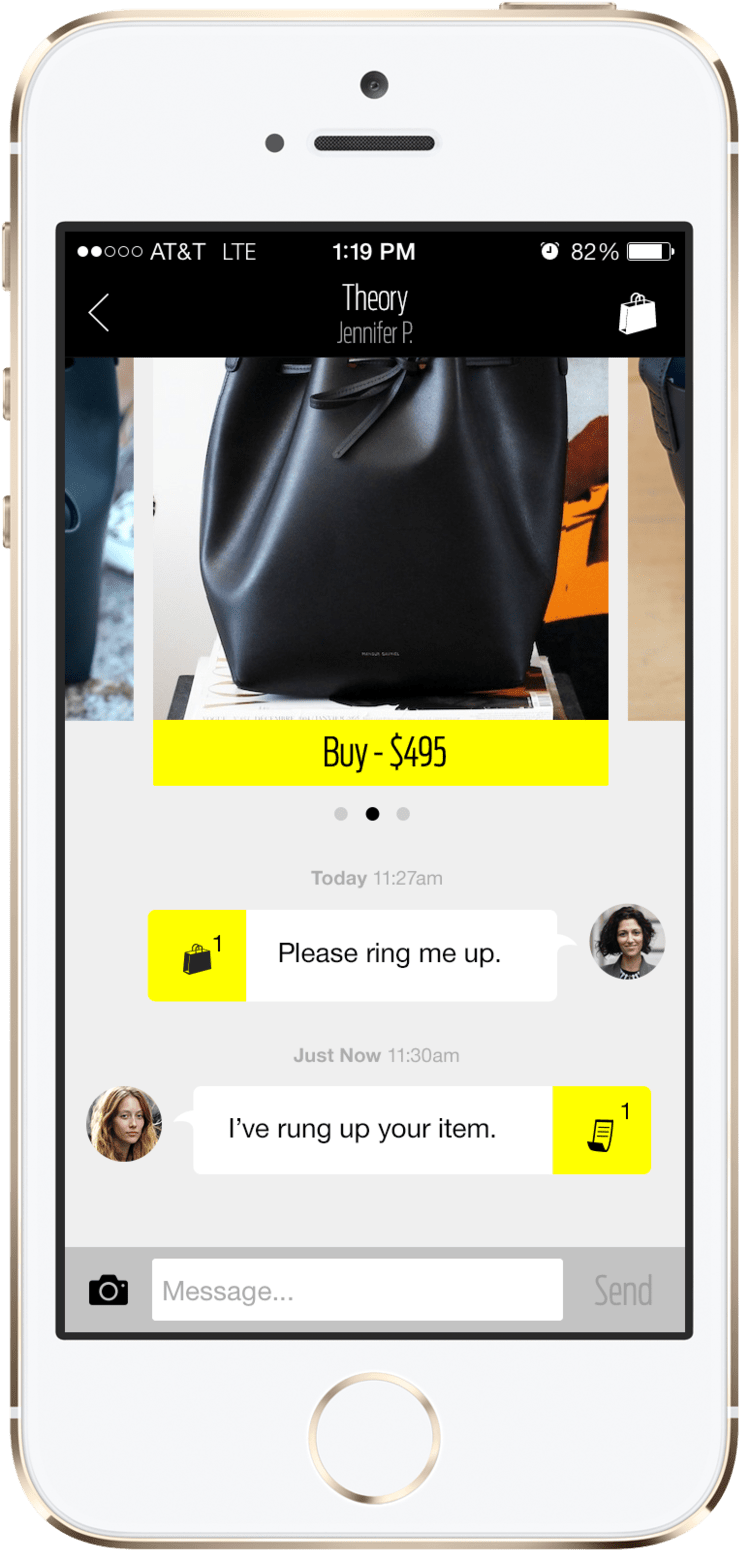This screenshot has width=750, height=1559.
Task: Tap the camera icon to attach photo
Action: (108, 1290)
